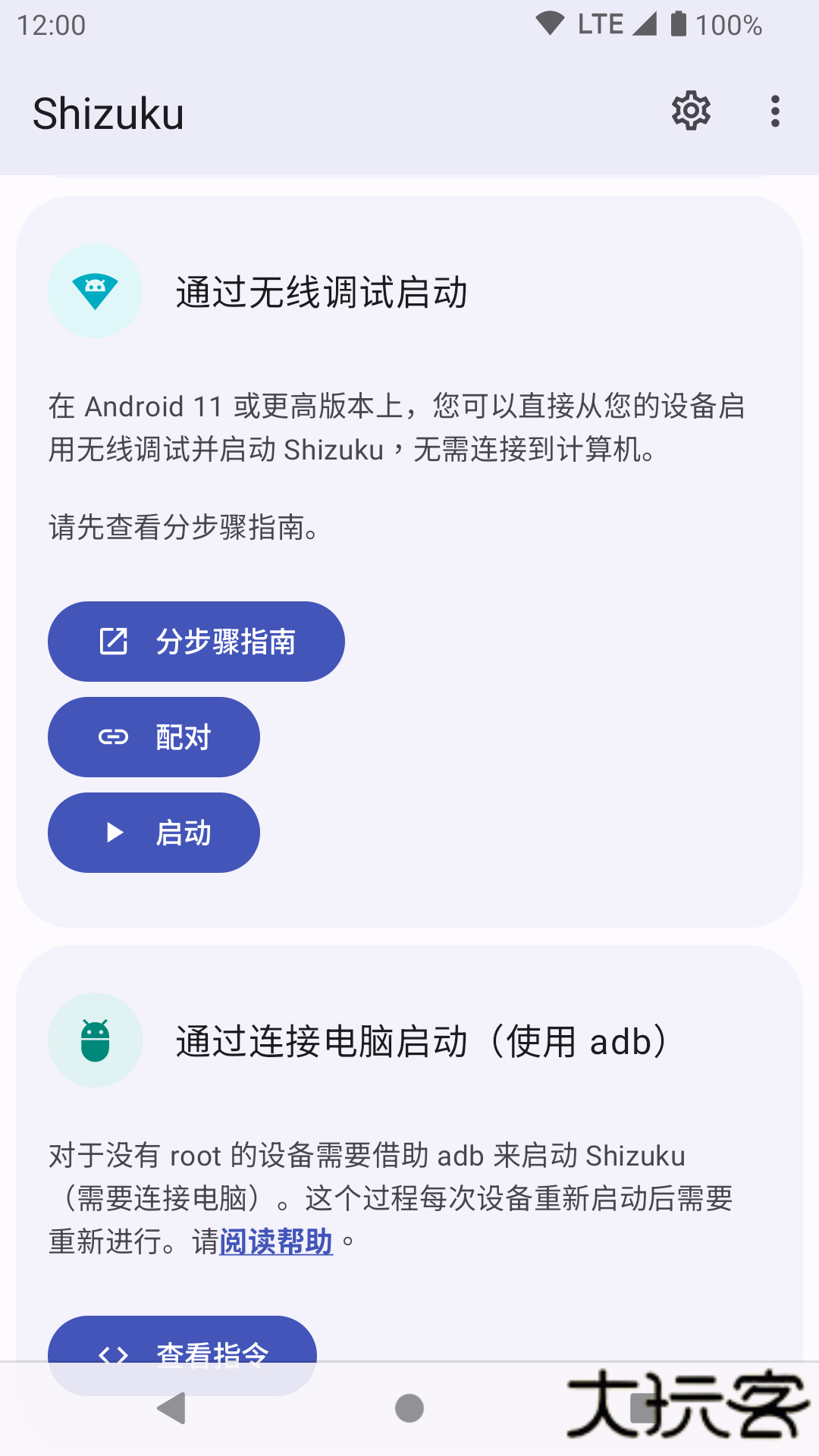
Task: Tap the battery status icon
Action: pyautogui.click(x=677, y=25)
